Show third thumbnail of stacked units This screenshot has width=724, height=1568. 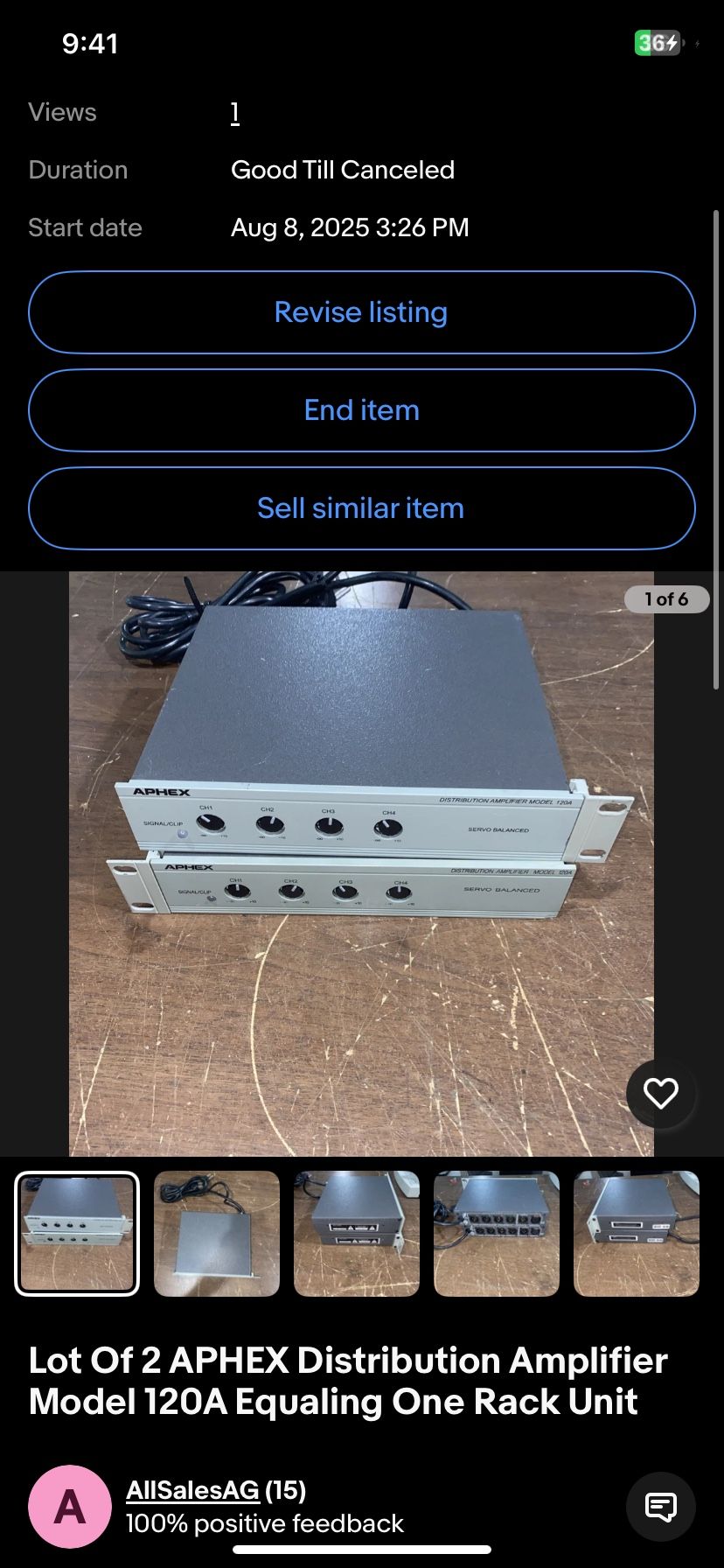pyautogui.click(x=357, y=1234)
